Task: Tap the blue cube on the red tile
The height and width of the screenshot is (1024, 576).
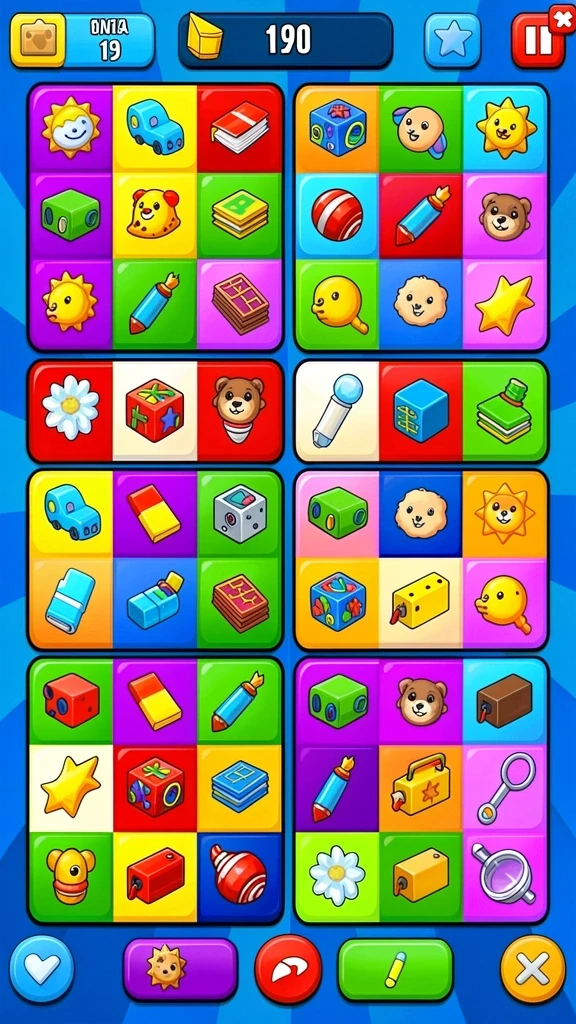Action: pos(421,411)
